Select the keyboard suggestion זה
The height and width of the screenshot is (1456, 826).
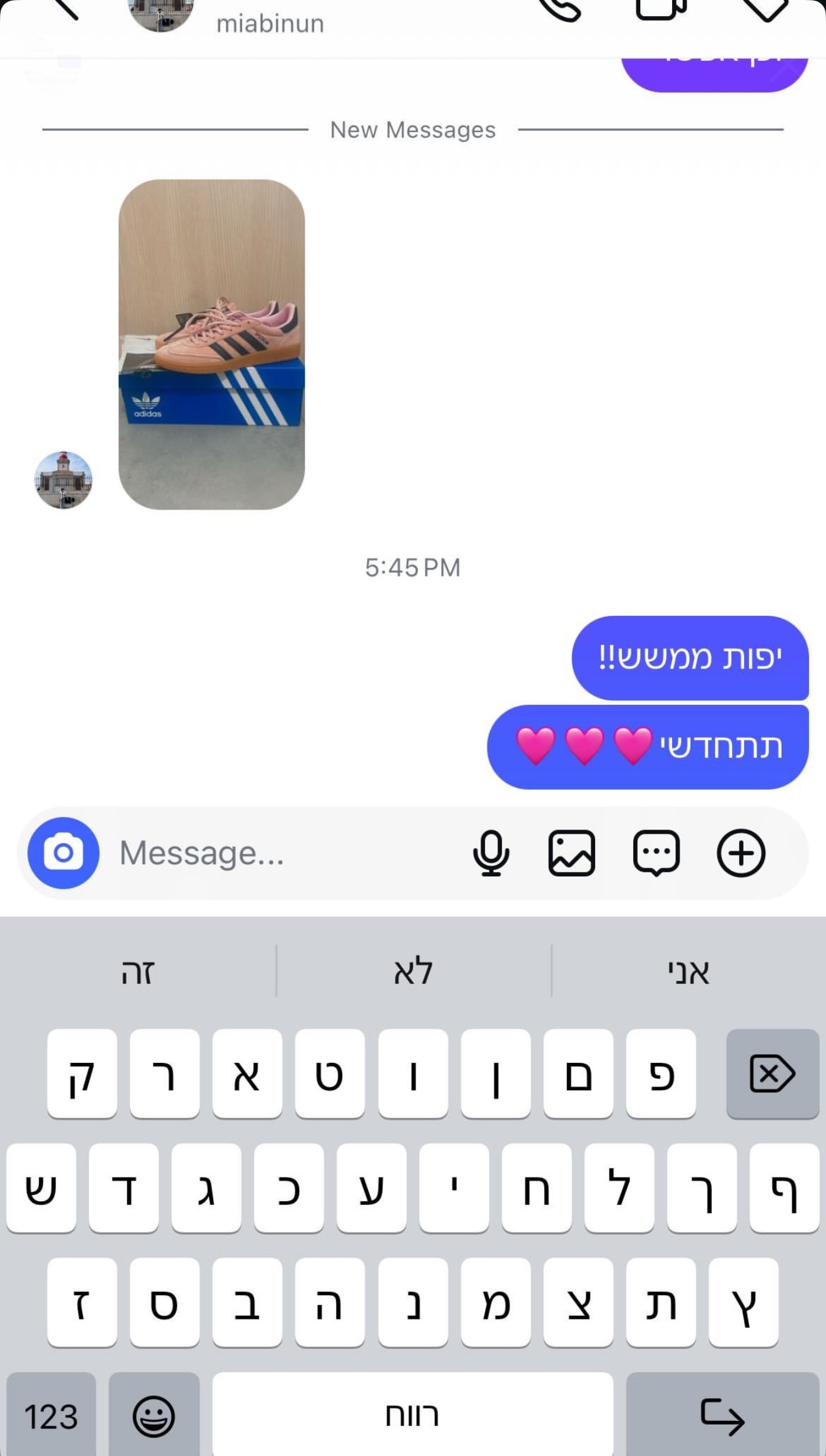click(x=138, y=972)
